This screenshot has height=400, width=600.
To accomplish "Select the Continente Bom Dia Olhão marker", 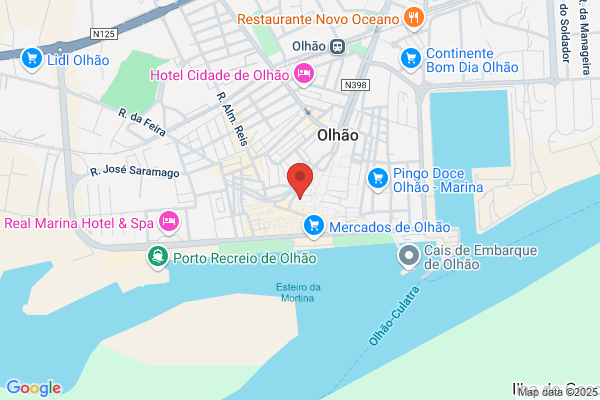I will 411,60.
